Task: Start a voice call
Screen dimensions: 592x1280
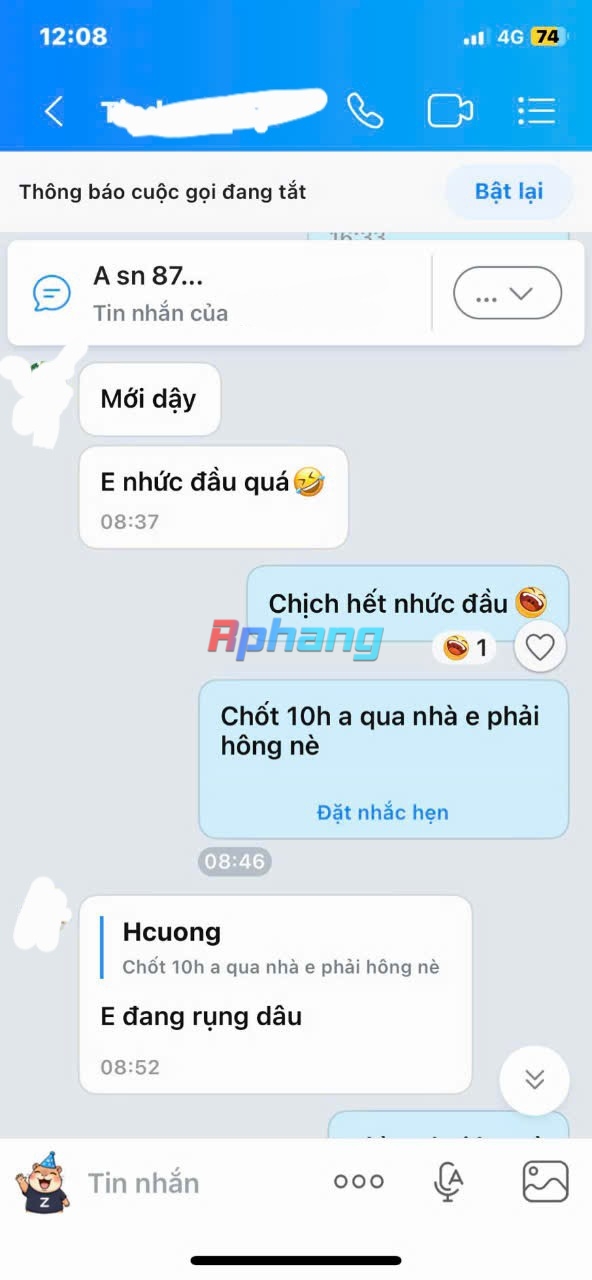Action: (365, 111)
